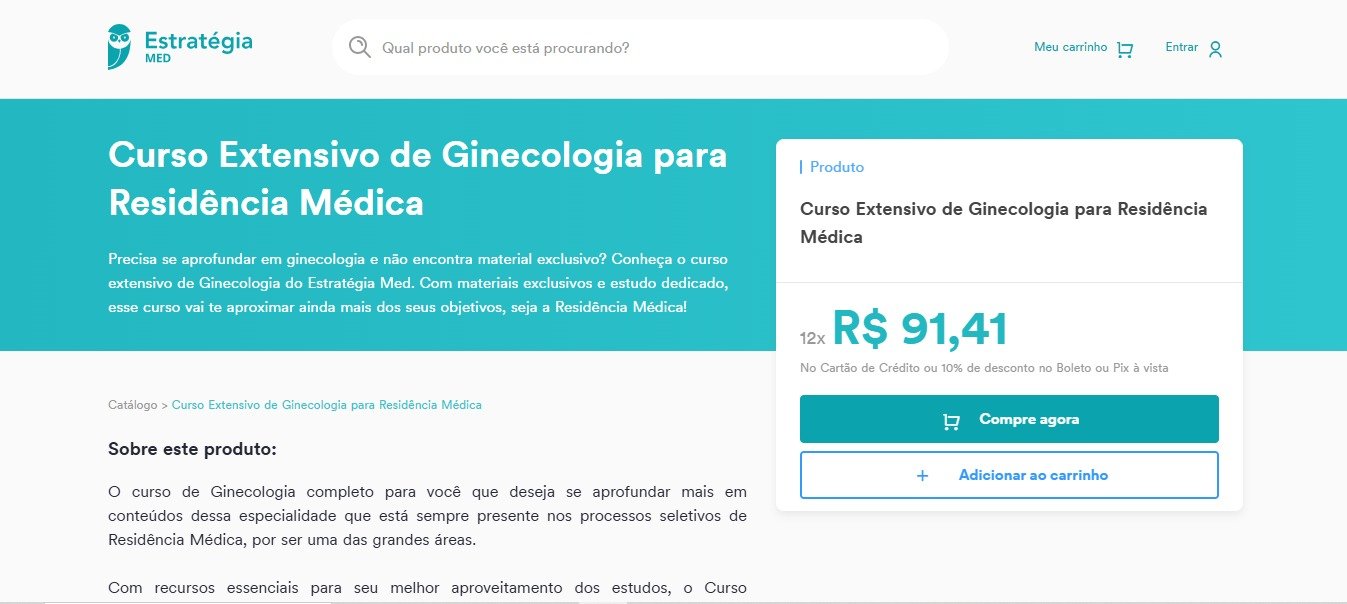Screen dimensions: 1347x604
Task: Open the Curso Extensivo de Ginecologia breadcrumb
Action: (326, 405)
